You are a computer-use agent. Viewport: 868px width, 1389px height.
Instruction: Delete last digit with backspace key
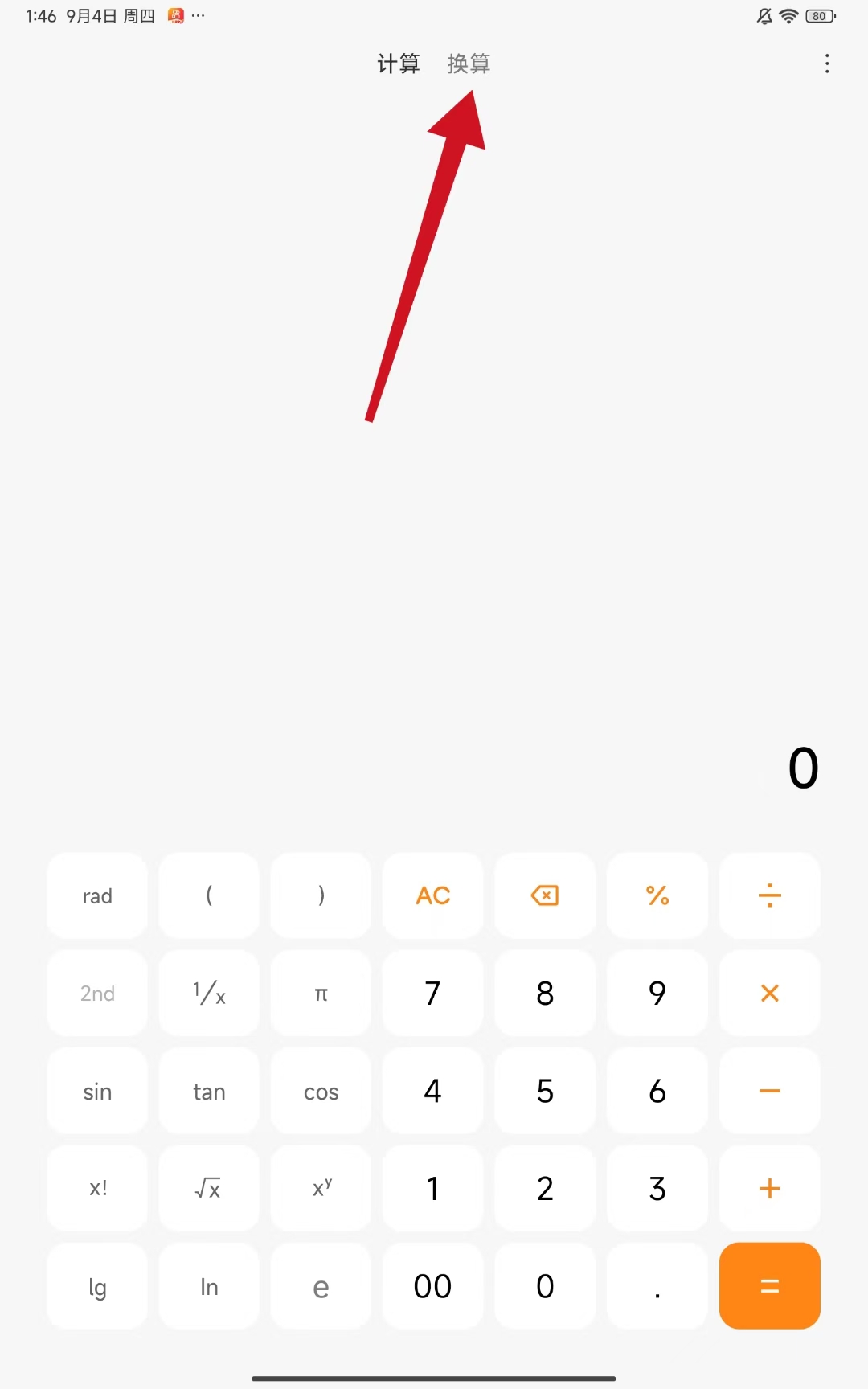click(545, 895)
